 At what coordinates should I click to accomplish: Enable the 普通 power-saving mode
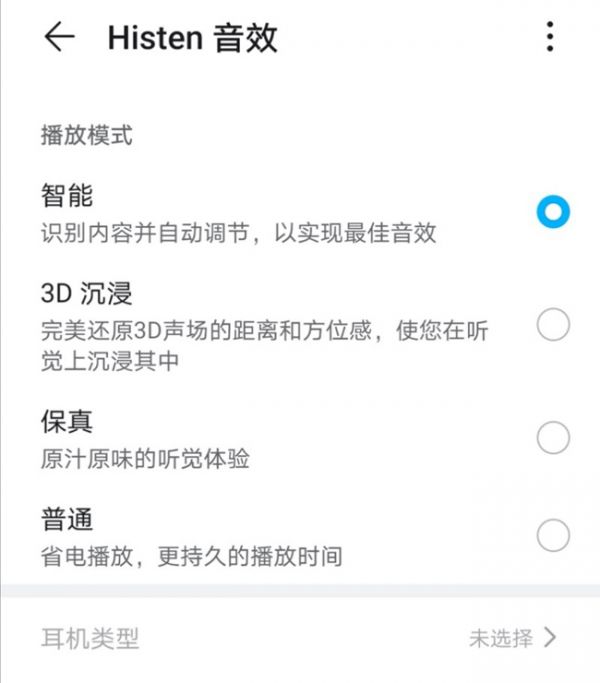point(552,535)
